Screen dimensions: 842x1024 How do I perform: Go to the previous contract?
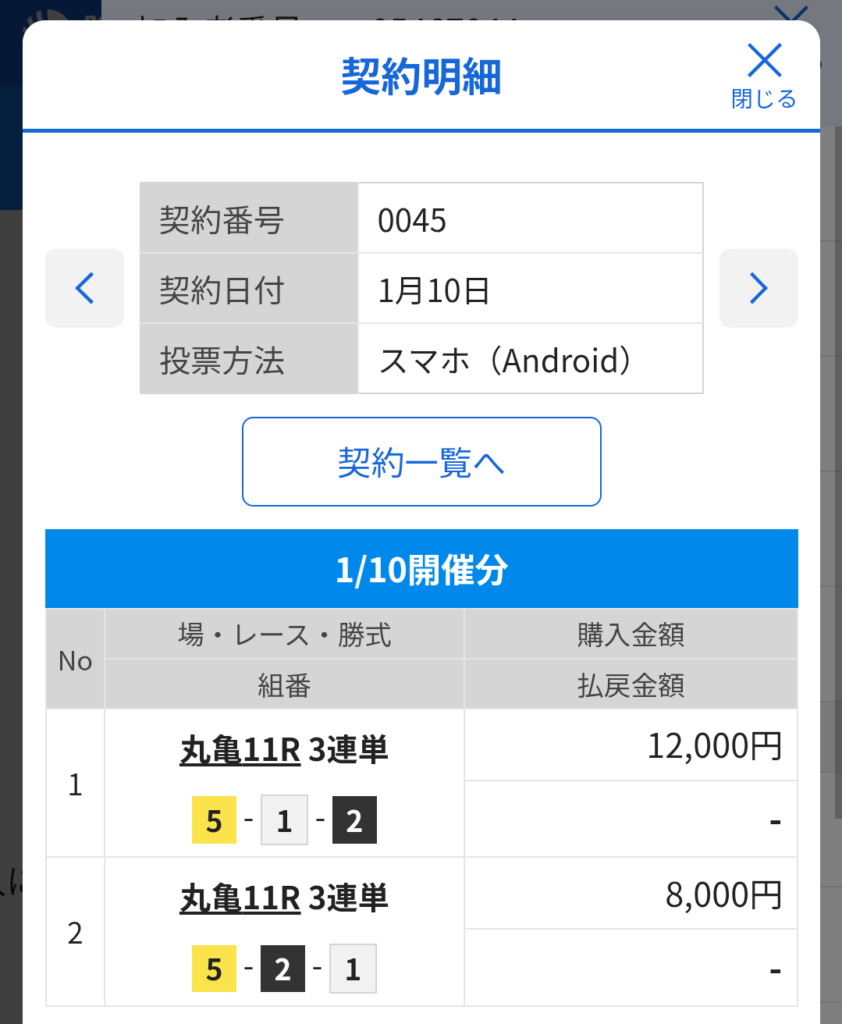click(x=85, y=288)
